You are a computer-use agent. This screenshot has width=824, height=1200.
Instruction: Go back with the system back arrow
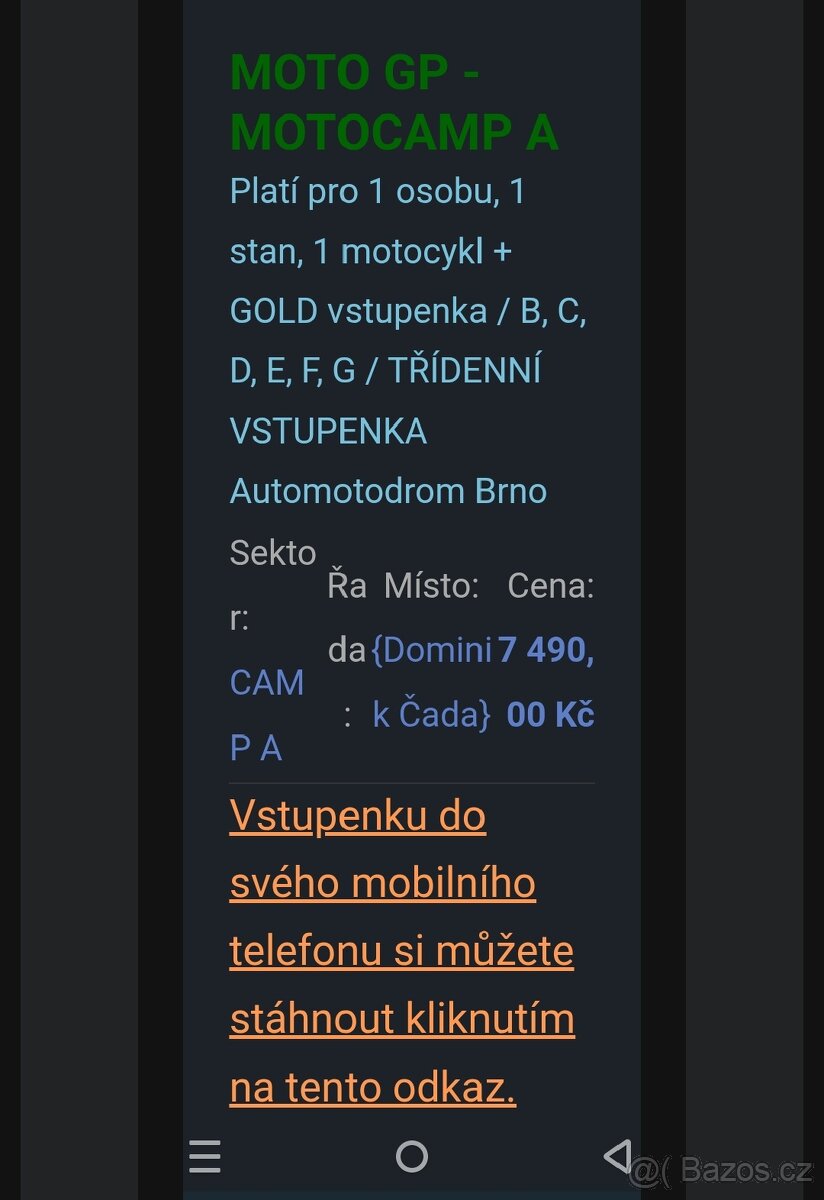click(x=618, y=1156)
